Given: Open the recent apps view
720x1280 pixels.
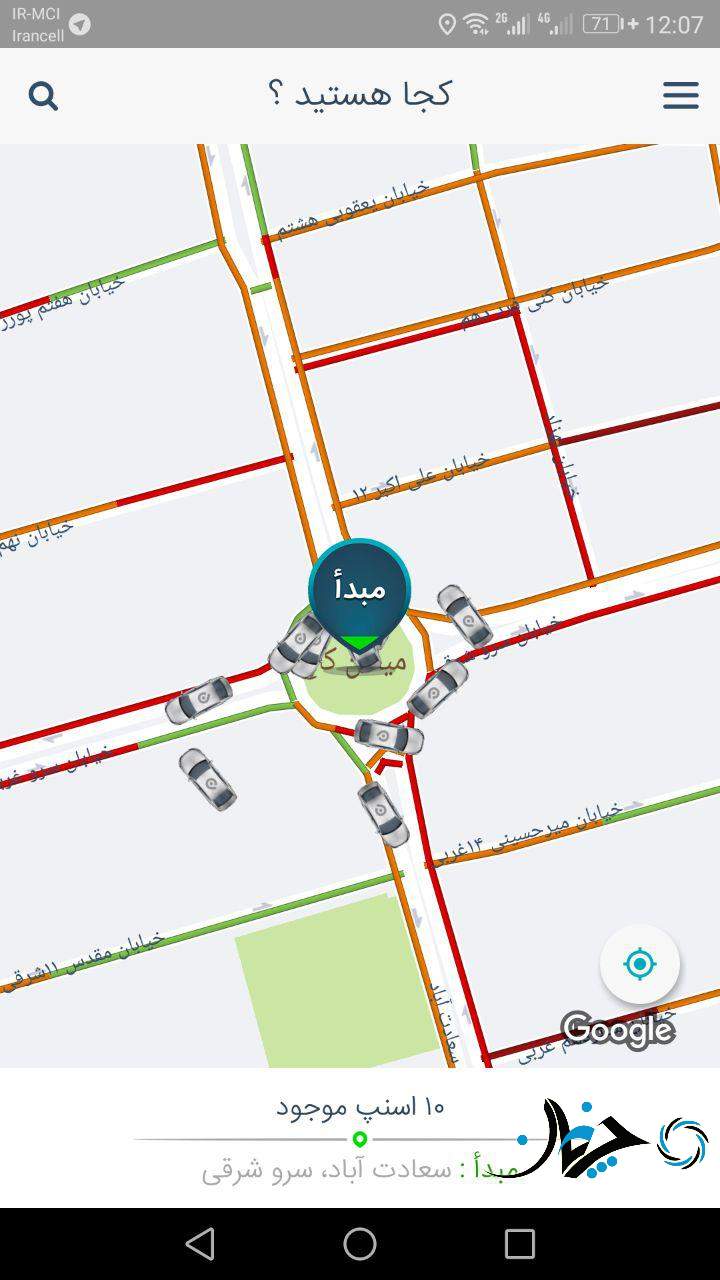Looking at the screenshot, I should point(520,1244).
